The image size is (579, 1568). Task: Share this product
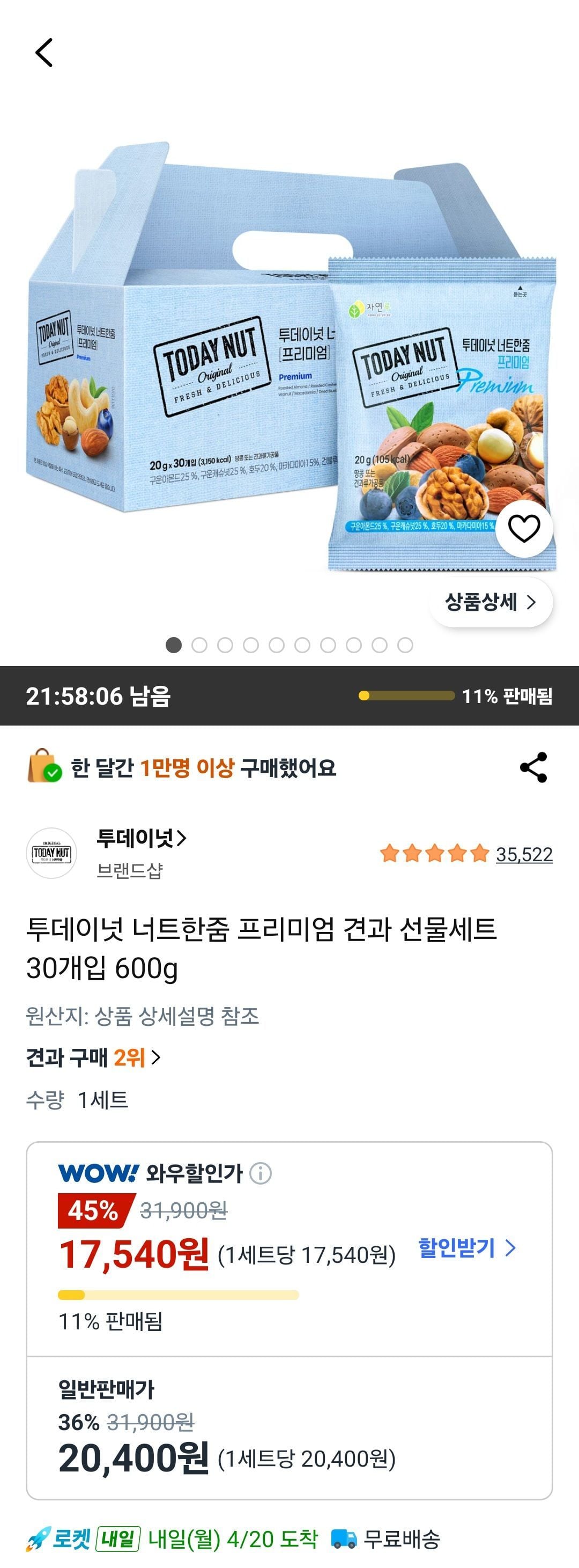coord(533,767)
